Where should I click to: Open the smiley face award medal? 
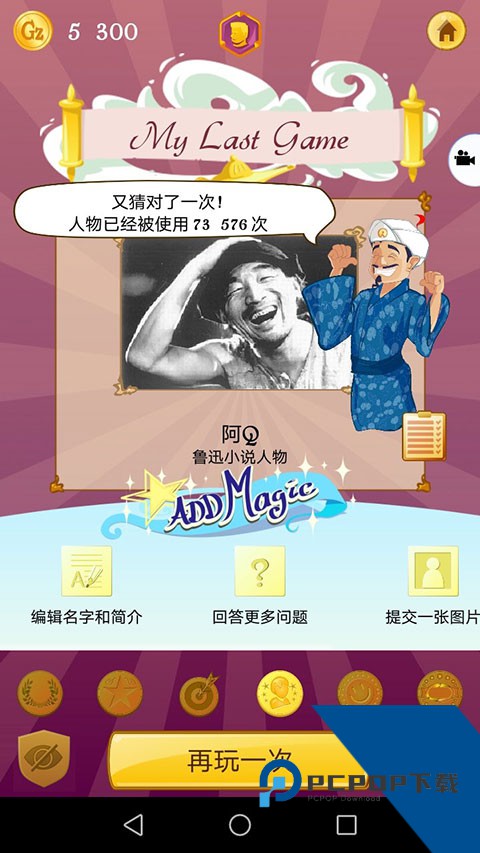pos(360,691)
